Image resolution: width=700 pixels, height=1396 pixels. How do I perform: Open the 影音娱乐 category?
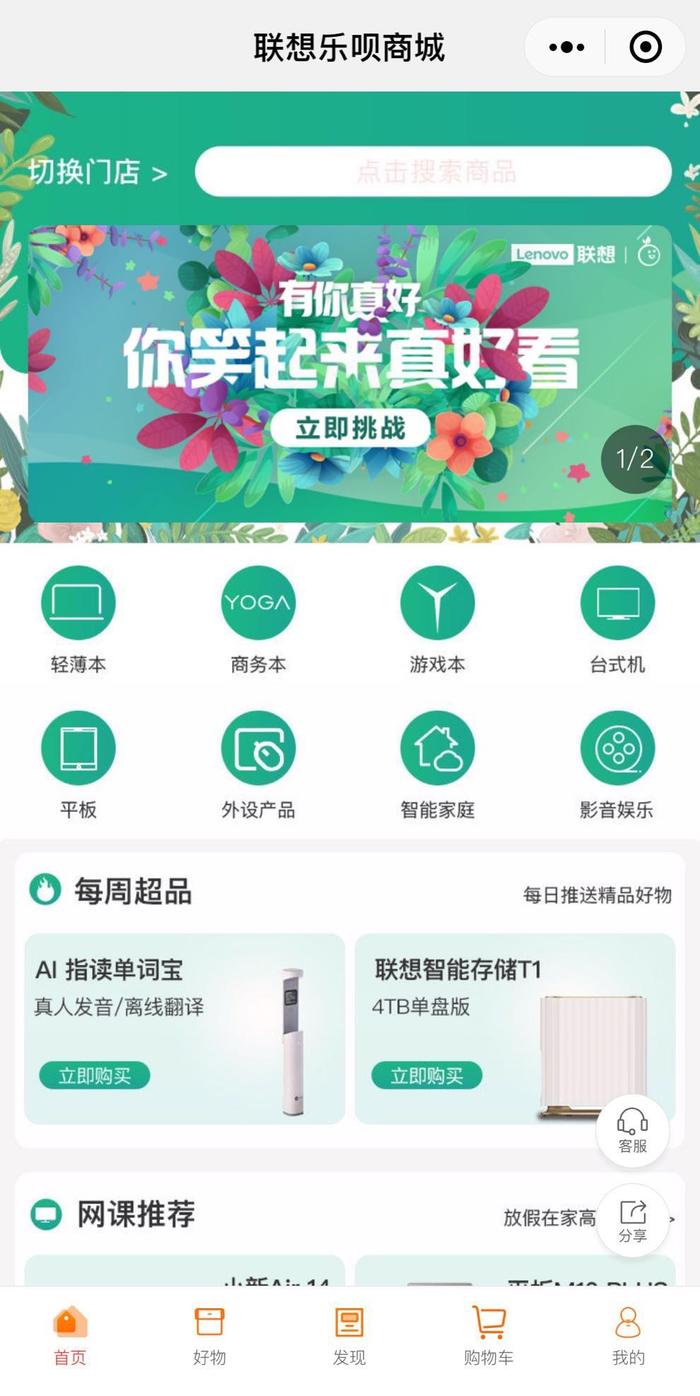[x=617, y=765]
